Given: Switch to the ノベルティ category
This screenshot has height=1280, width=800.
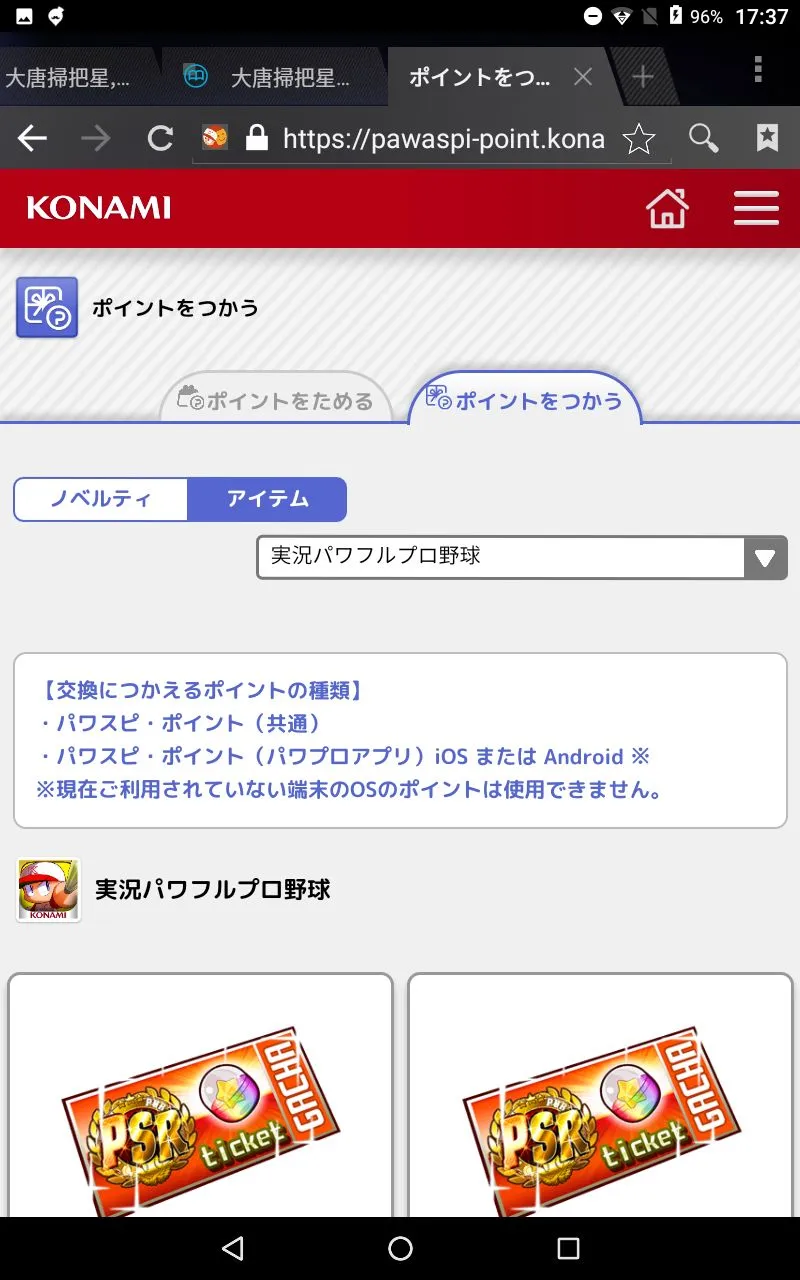Looking at the screenshot, I should click(101, 499).
